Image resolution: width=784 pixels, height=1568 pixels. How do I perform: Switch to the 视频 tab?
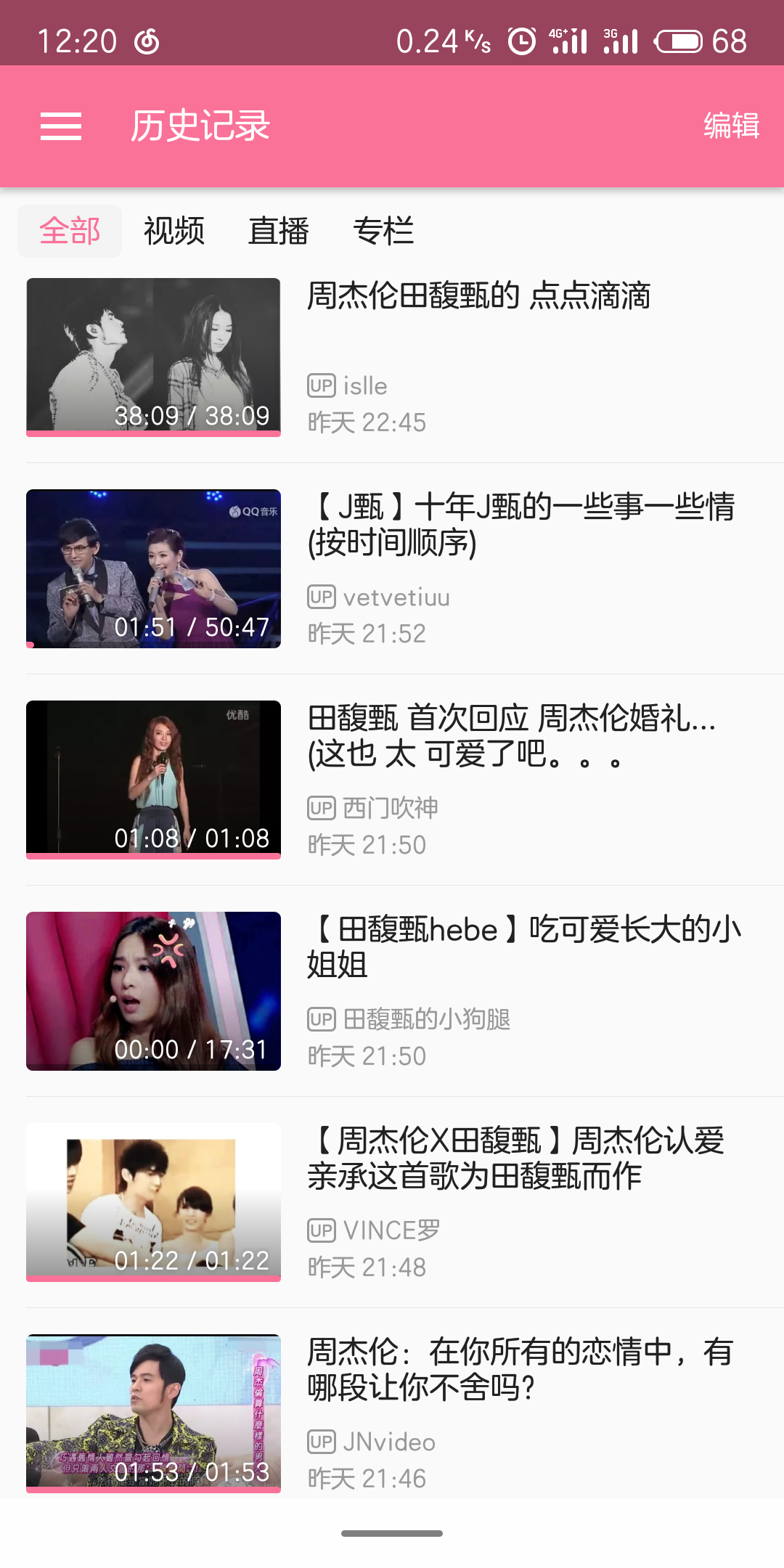[174, 232]
